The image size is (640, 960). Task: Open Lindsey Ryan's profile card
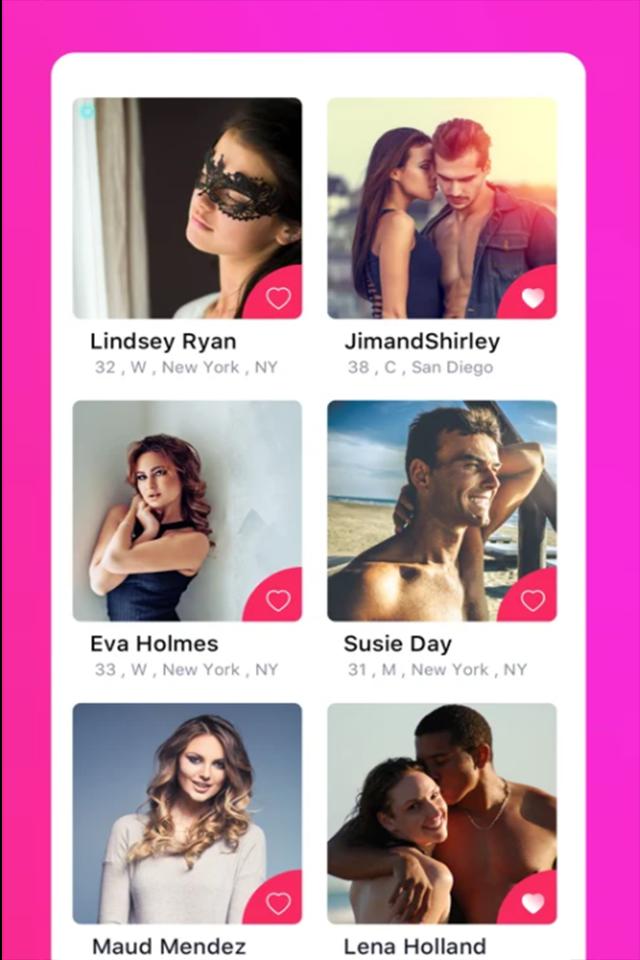click(x=187, y=208)
